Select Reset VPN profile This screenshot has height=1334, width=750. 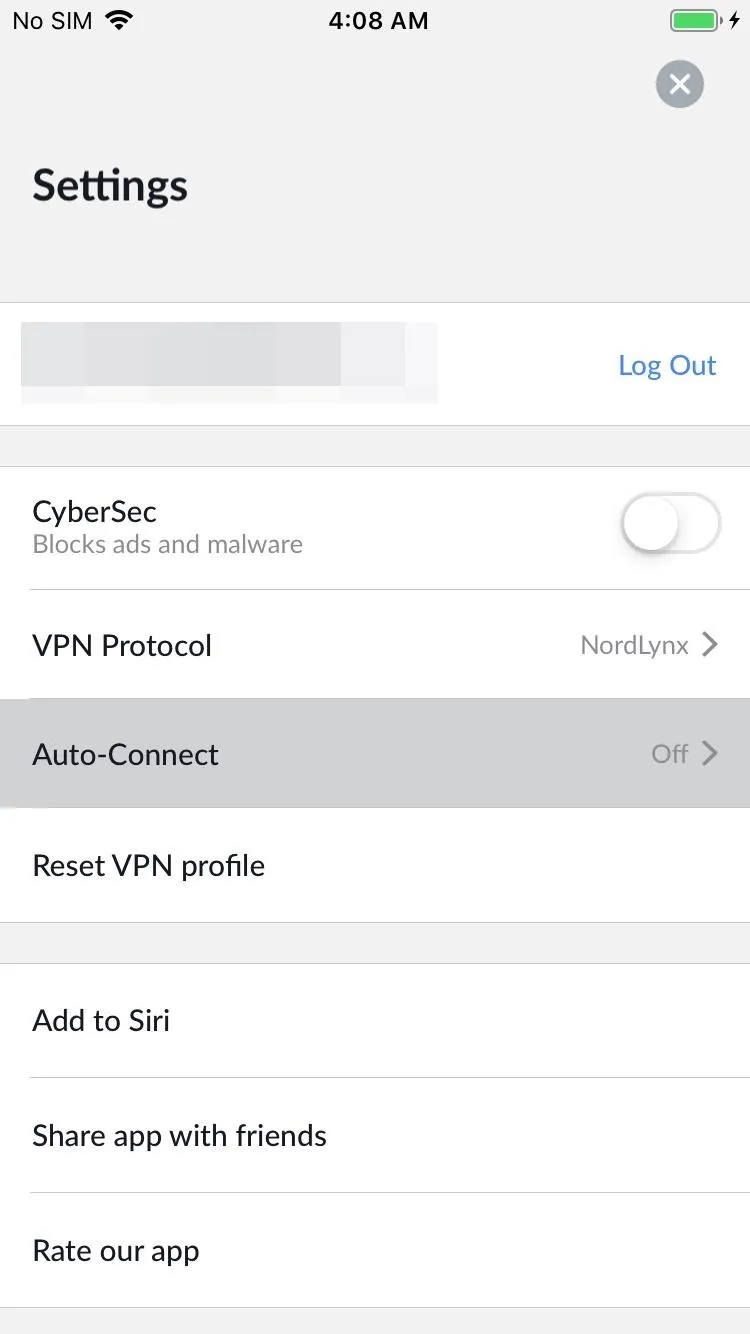click(x=375, y=865)
